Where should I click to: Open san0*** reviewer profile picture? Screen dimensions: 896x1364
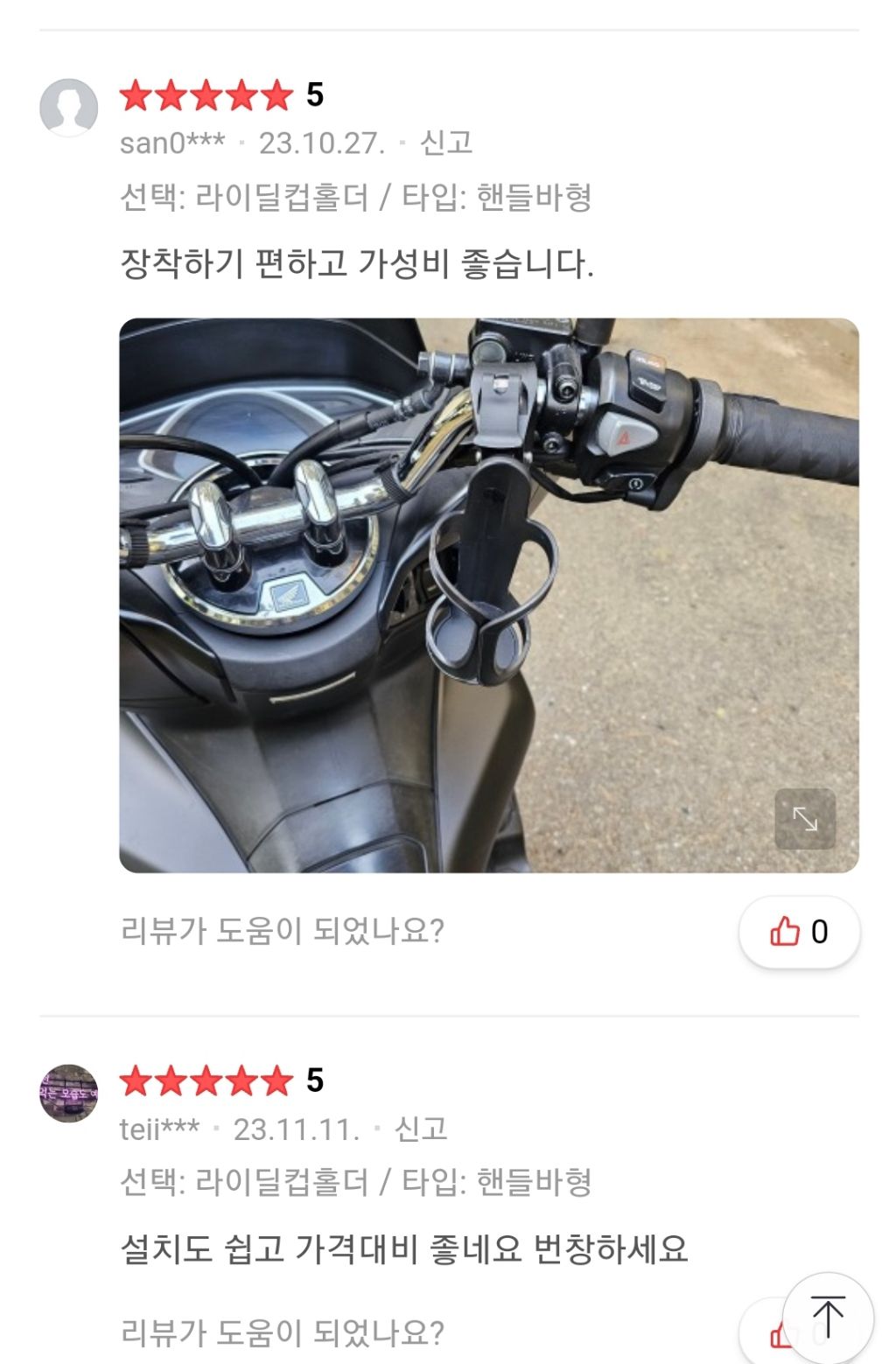68,108
